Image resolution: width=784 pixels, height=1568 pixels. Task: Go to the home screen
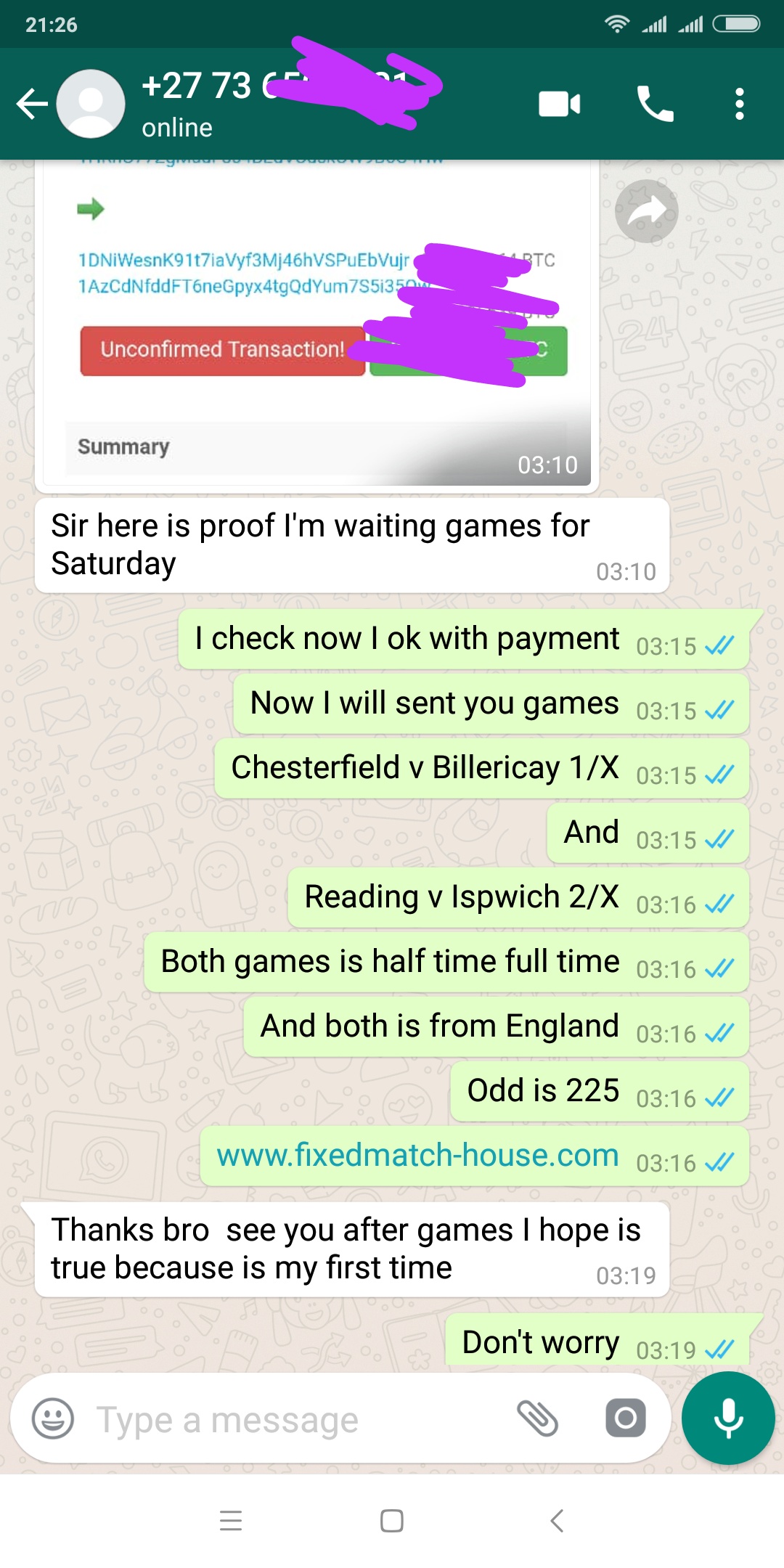(392, 1520)
